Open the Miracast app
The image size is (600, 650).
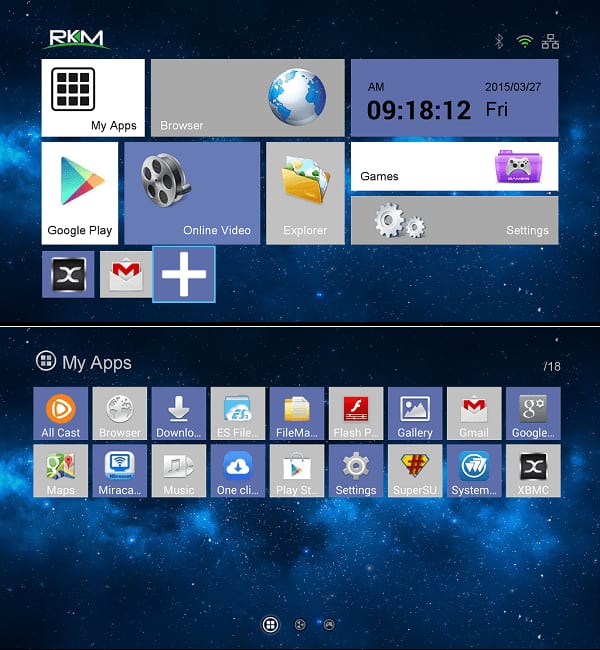tap(119, 471)
